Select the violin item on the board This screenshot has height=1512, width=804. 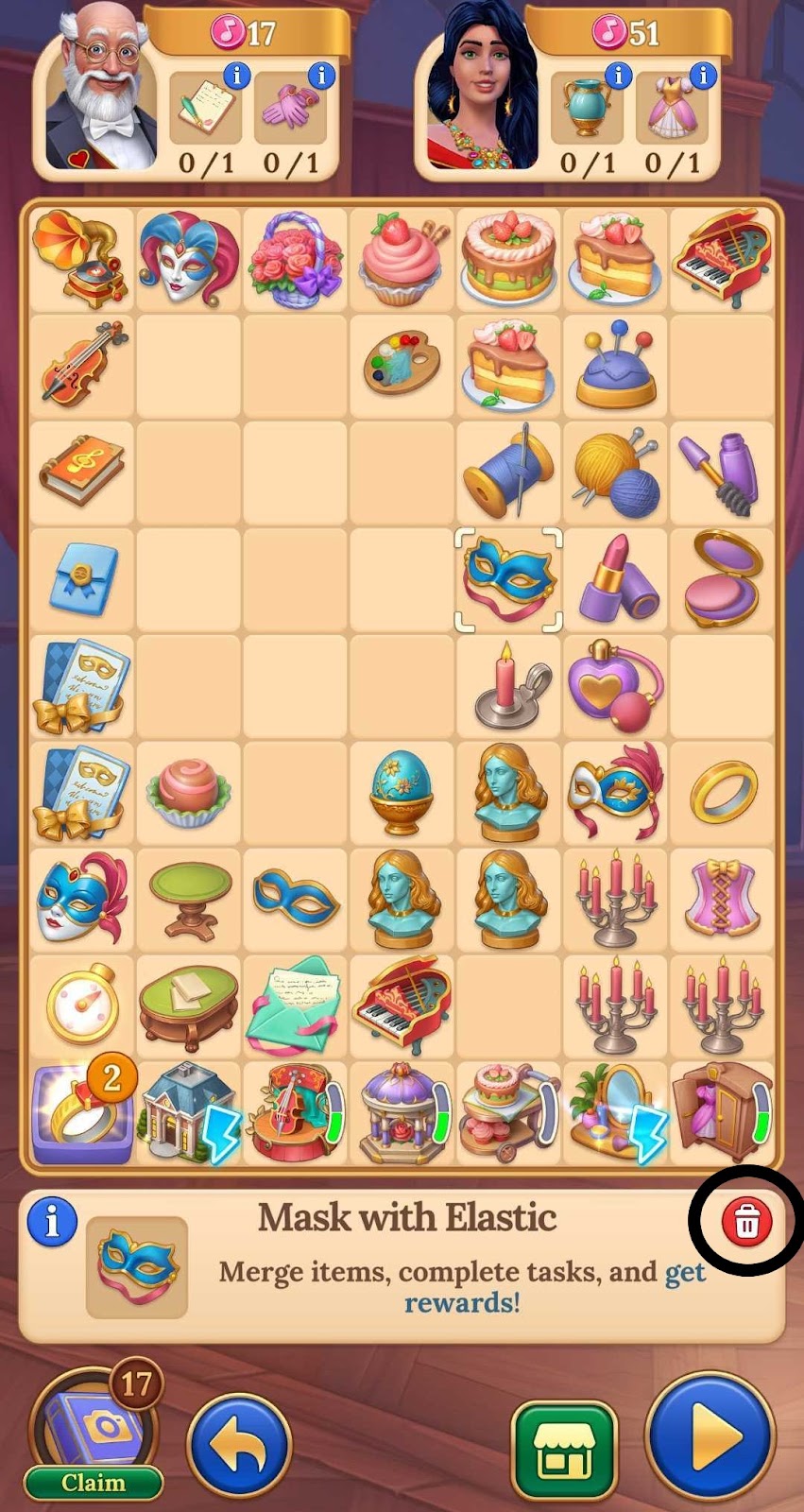tap(81, 364)
